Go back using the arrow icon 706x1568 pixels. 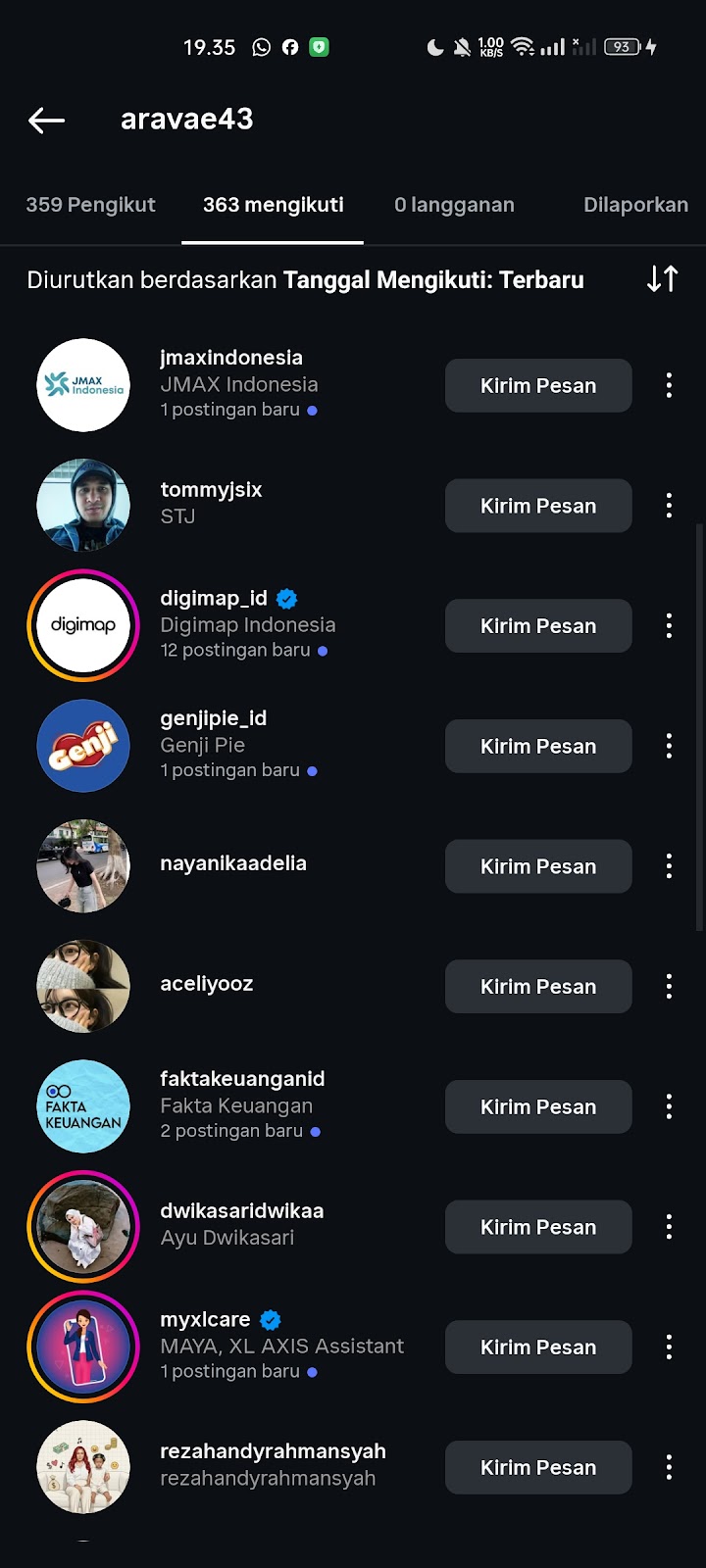[x=46, y=121]
